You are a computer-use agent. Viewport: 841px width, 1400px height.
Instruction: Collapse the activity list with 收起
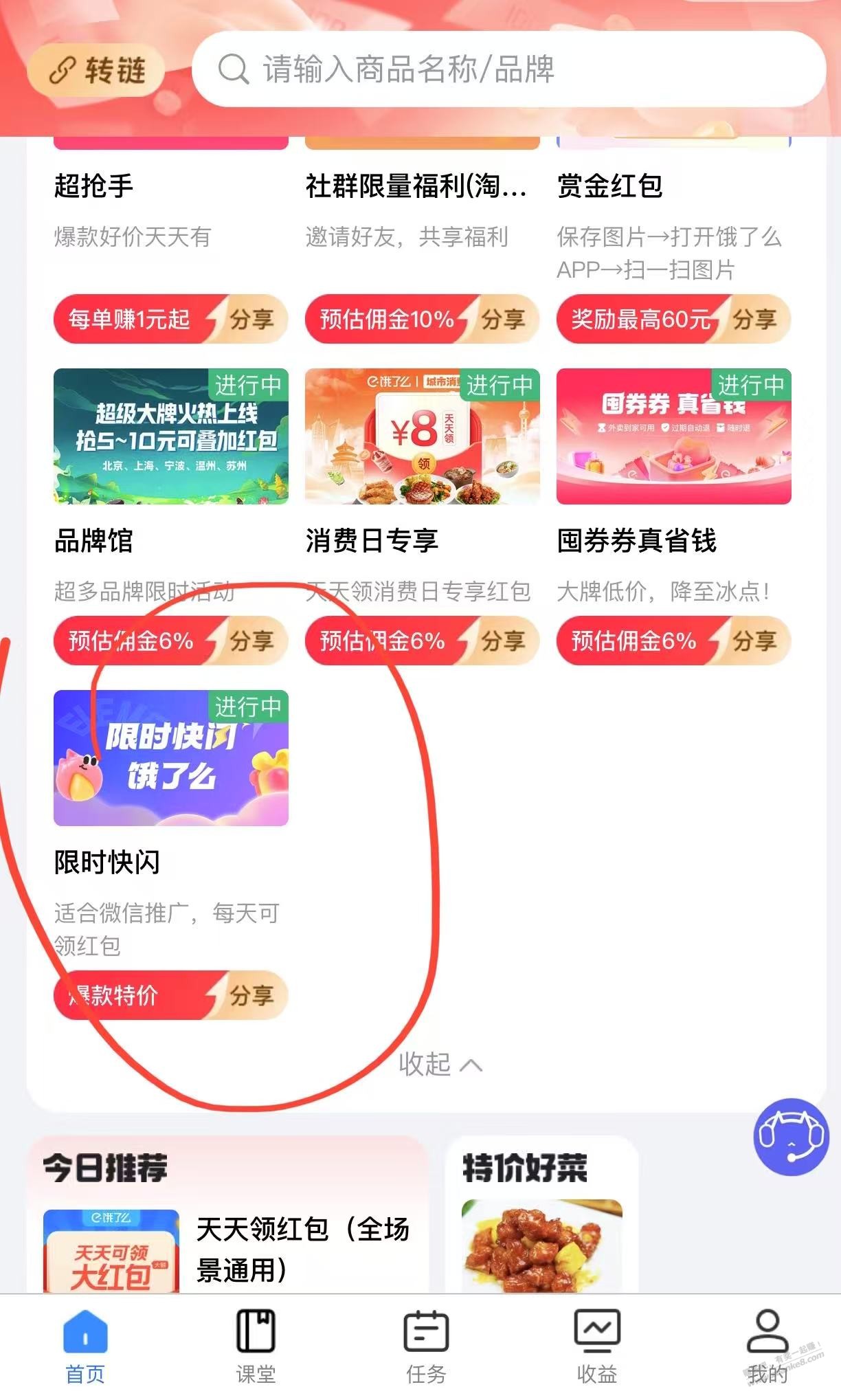point(440,1064)
